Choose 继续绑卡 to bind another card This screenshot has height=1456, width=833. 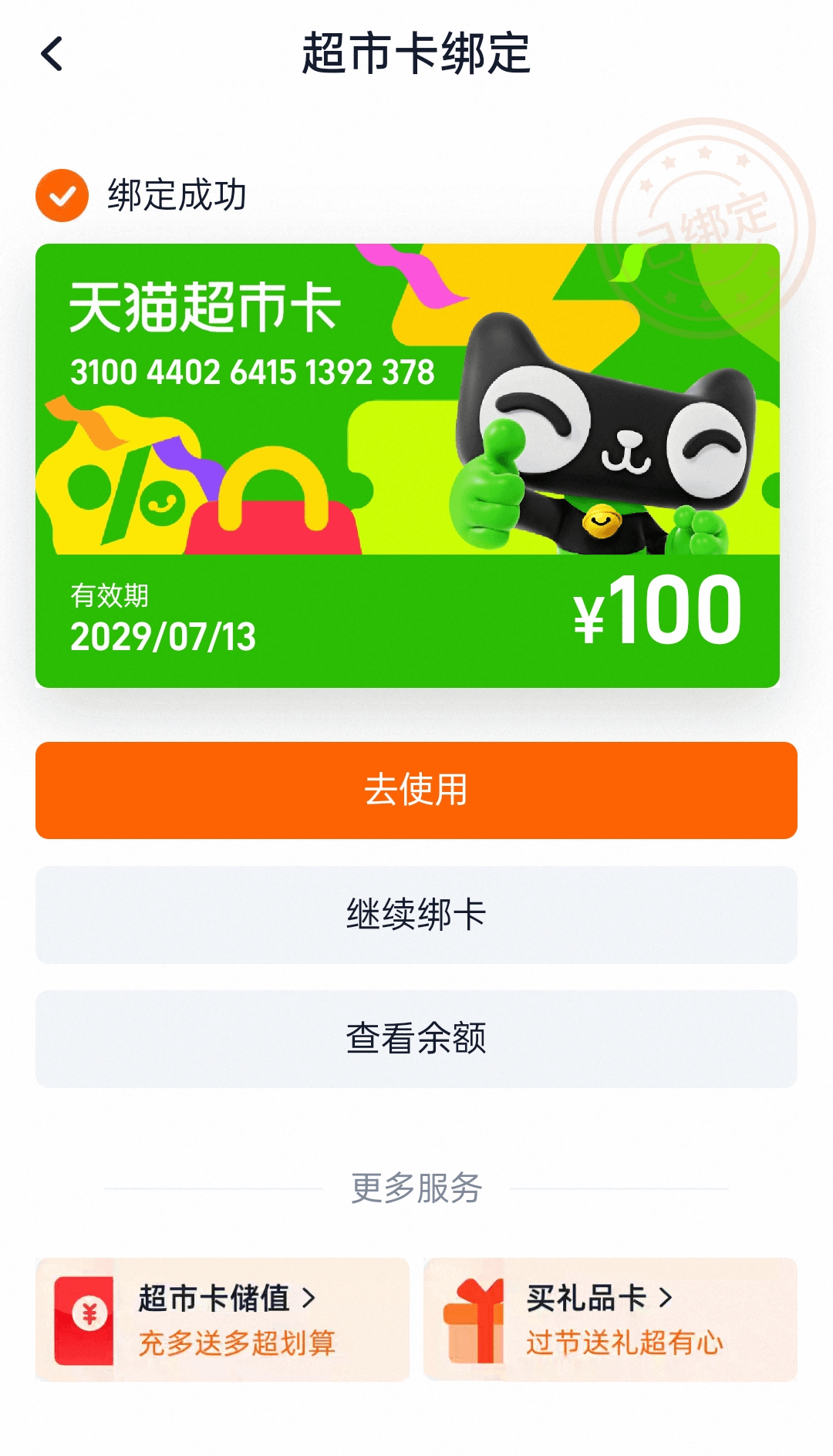click(416, 915)
